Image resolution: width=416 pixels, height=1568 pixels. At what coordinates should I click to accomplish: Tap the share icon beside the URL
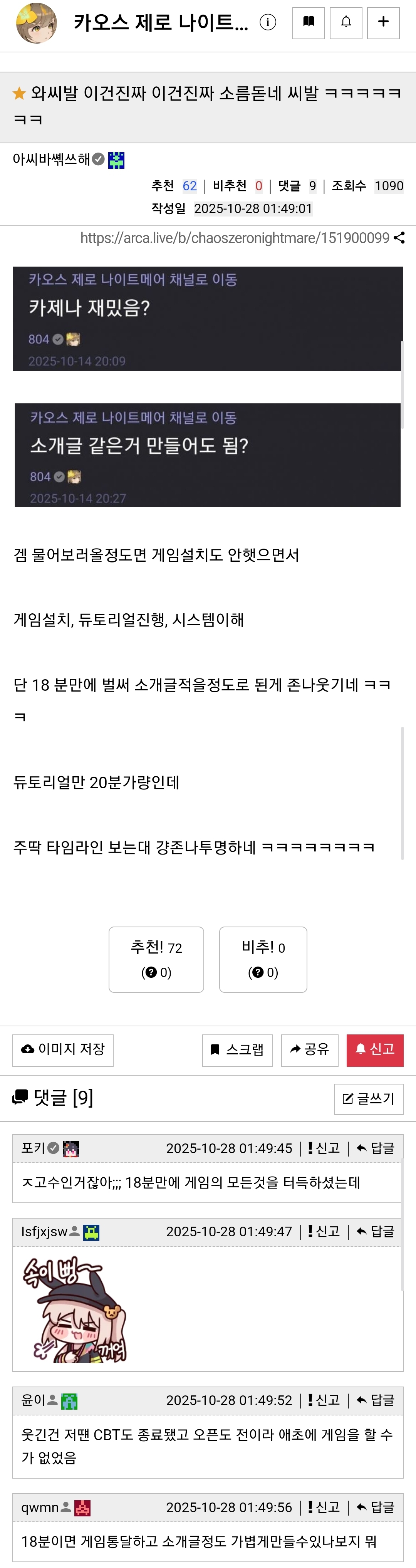[x=399, y=238]
